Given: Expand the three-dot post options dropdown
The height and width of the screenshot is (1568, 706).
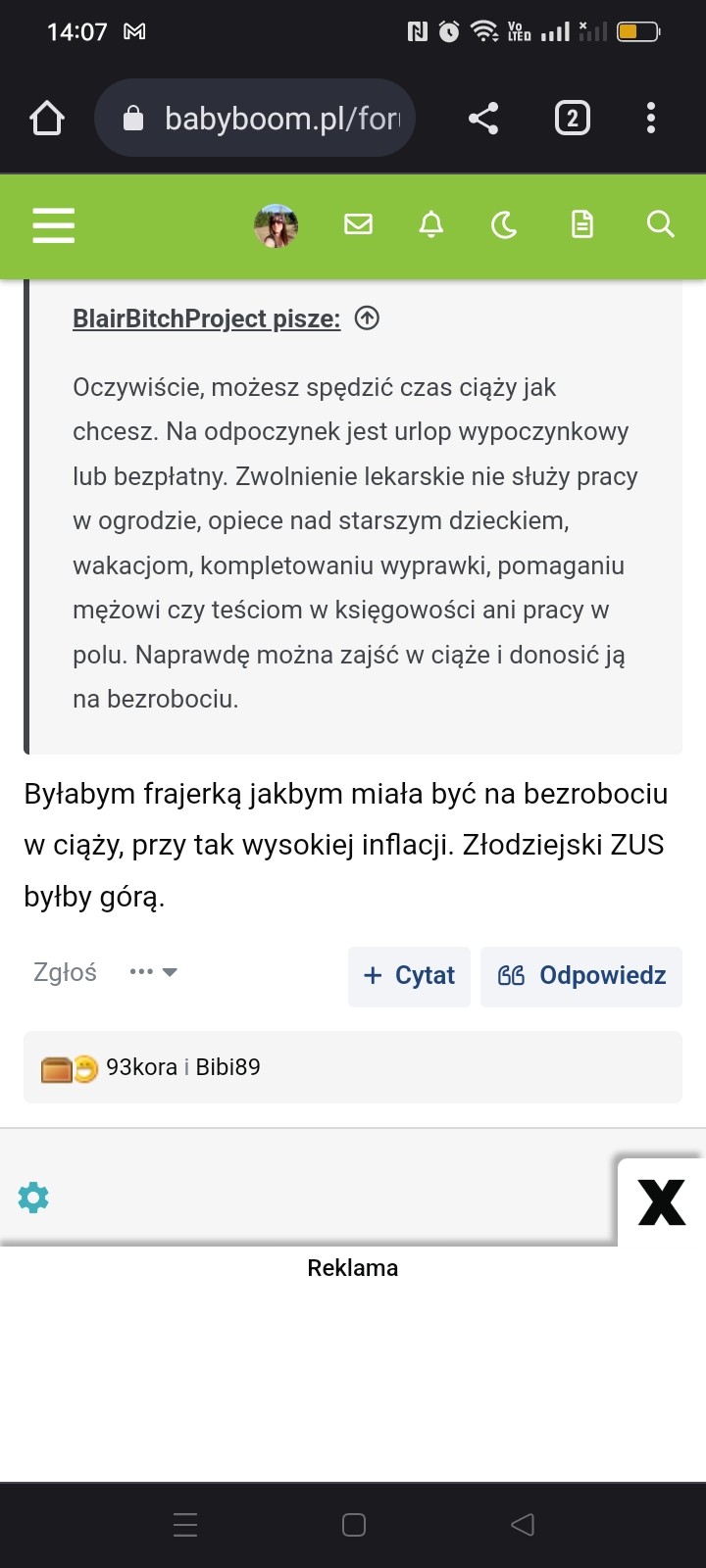Looking at the screenshot, I should click(x=153, y=972).
